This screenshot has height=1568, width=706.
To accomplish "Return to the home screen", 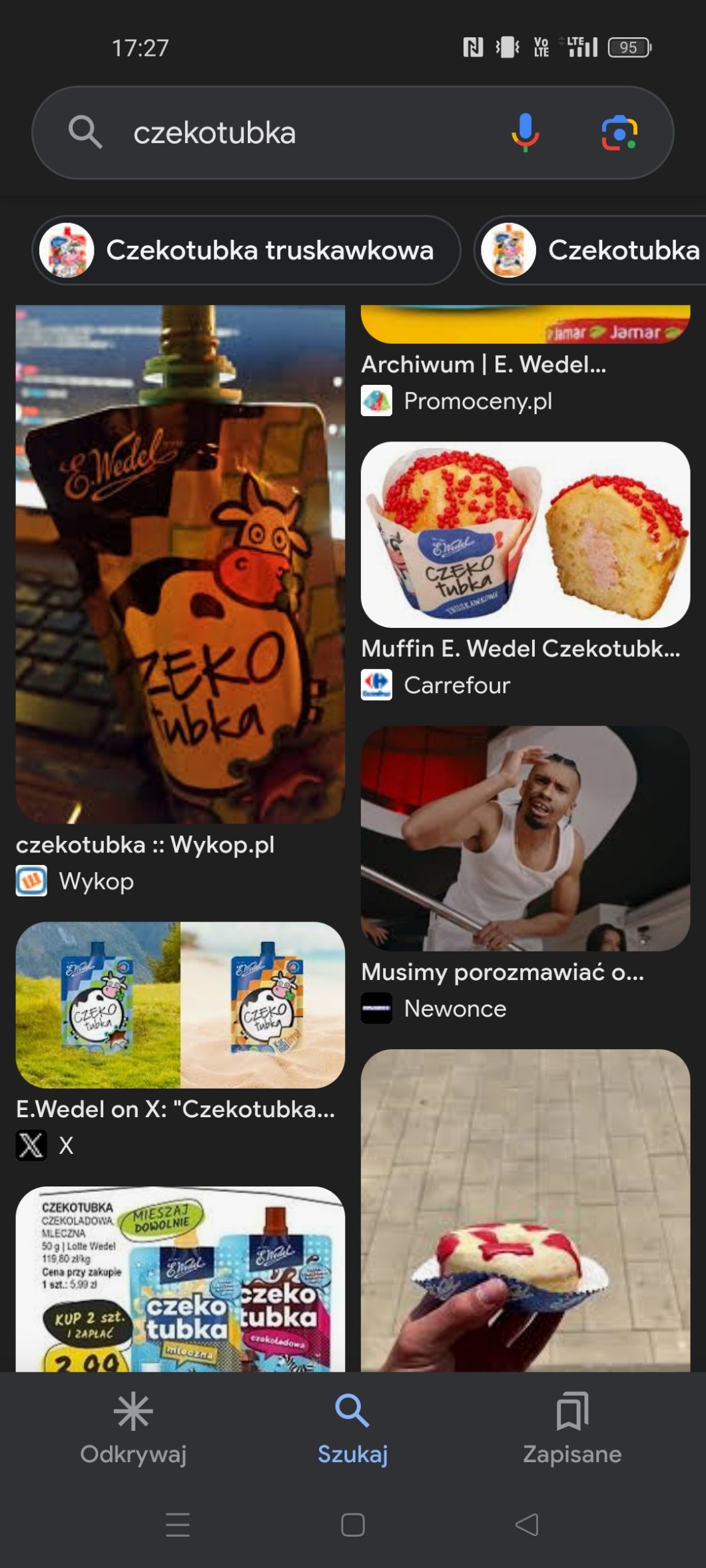I will point(352,1524).
